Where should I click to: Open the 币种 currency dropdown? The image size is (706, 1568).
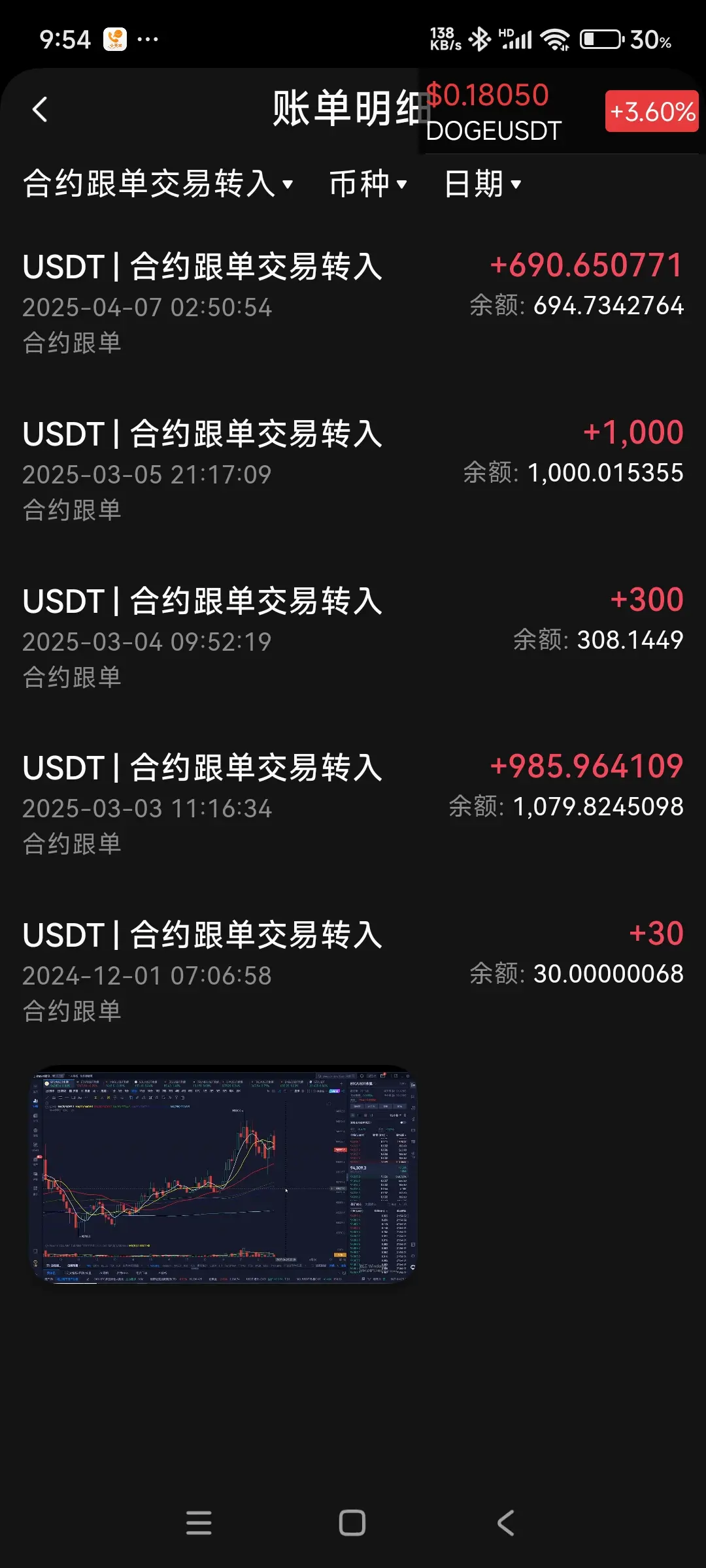pyautogui.click(x=368, y=184)
